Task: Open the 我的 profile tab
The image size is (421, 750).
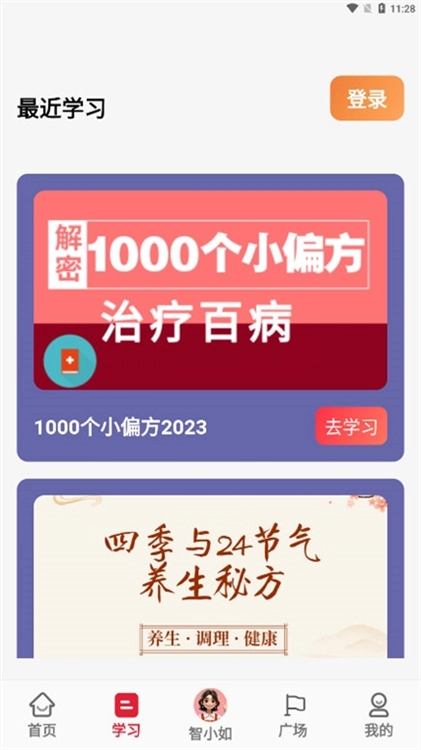Action: click(x=378, y=715)
